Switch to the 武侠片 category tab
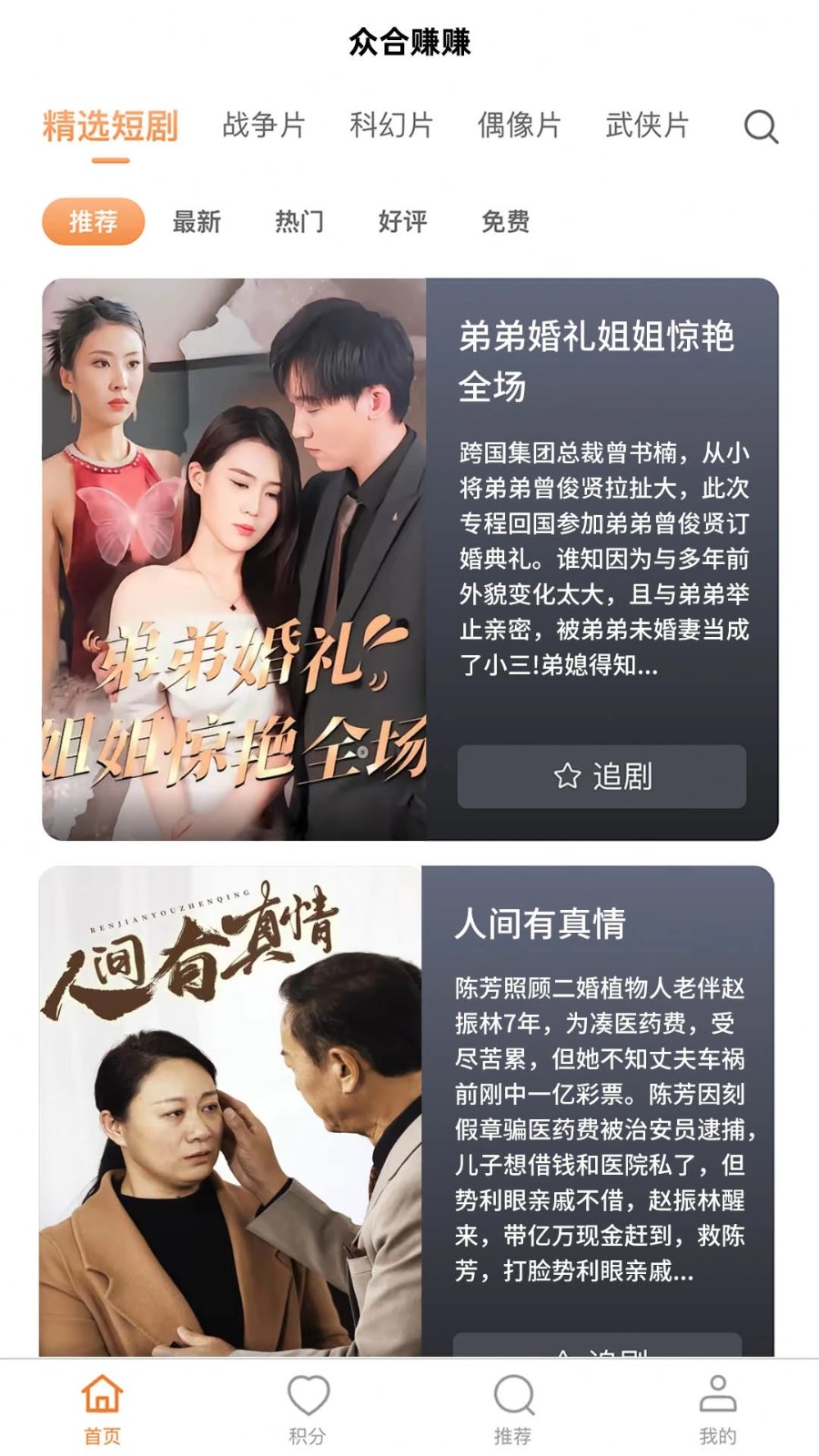819x1456 pixels. (x=647, y=126)
